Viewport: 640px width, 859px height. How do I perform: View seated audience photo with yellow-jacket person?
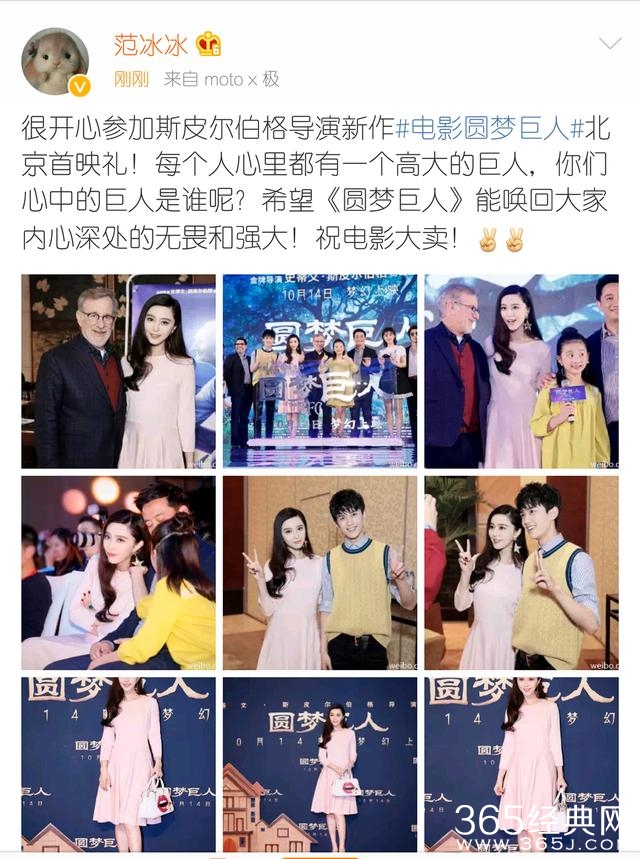[118, 572]
